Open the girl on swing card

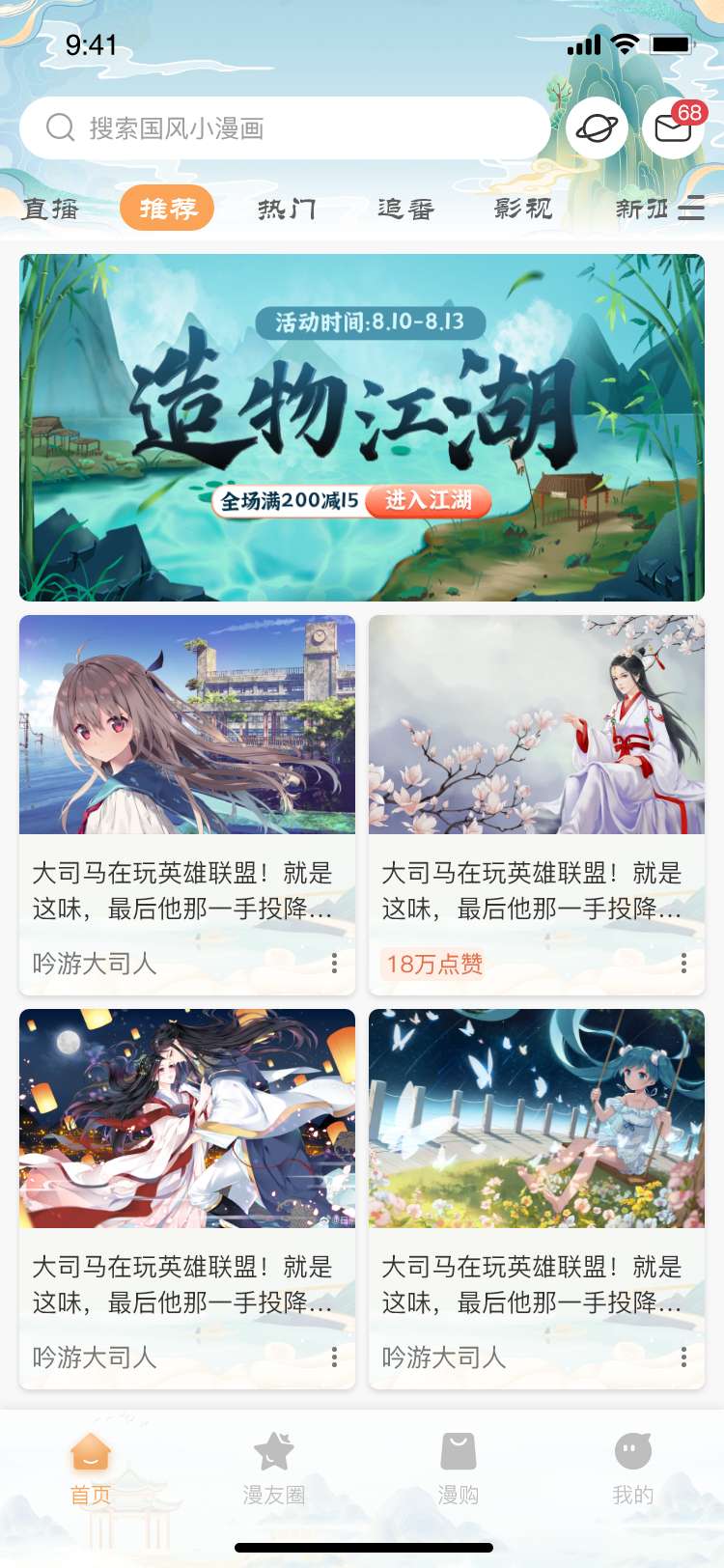point(536,1119)
